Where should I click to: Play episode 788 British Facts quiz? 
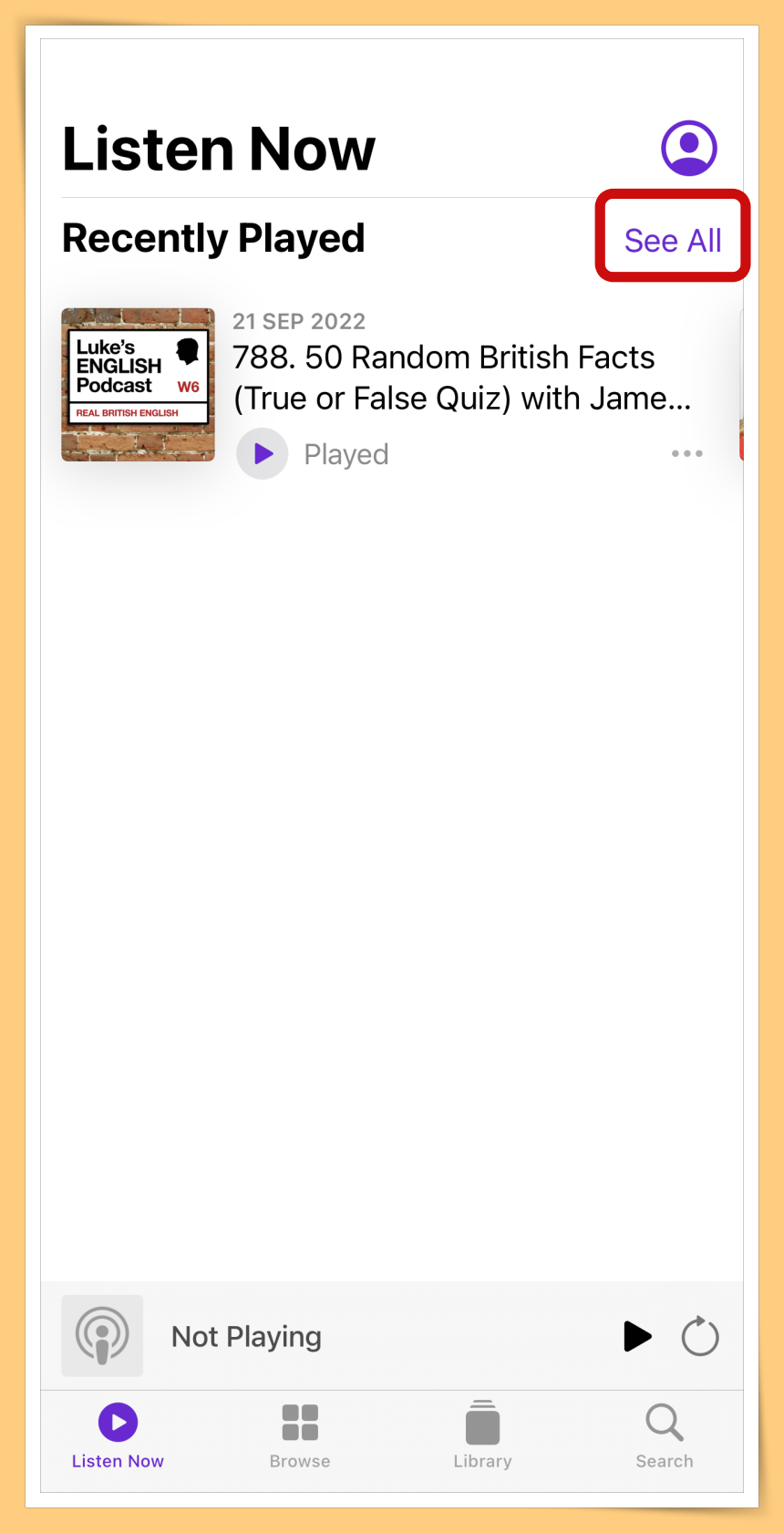click(263, 453)
